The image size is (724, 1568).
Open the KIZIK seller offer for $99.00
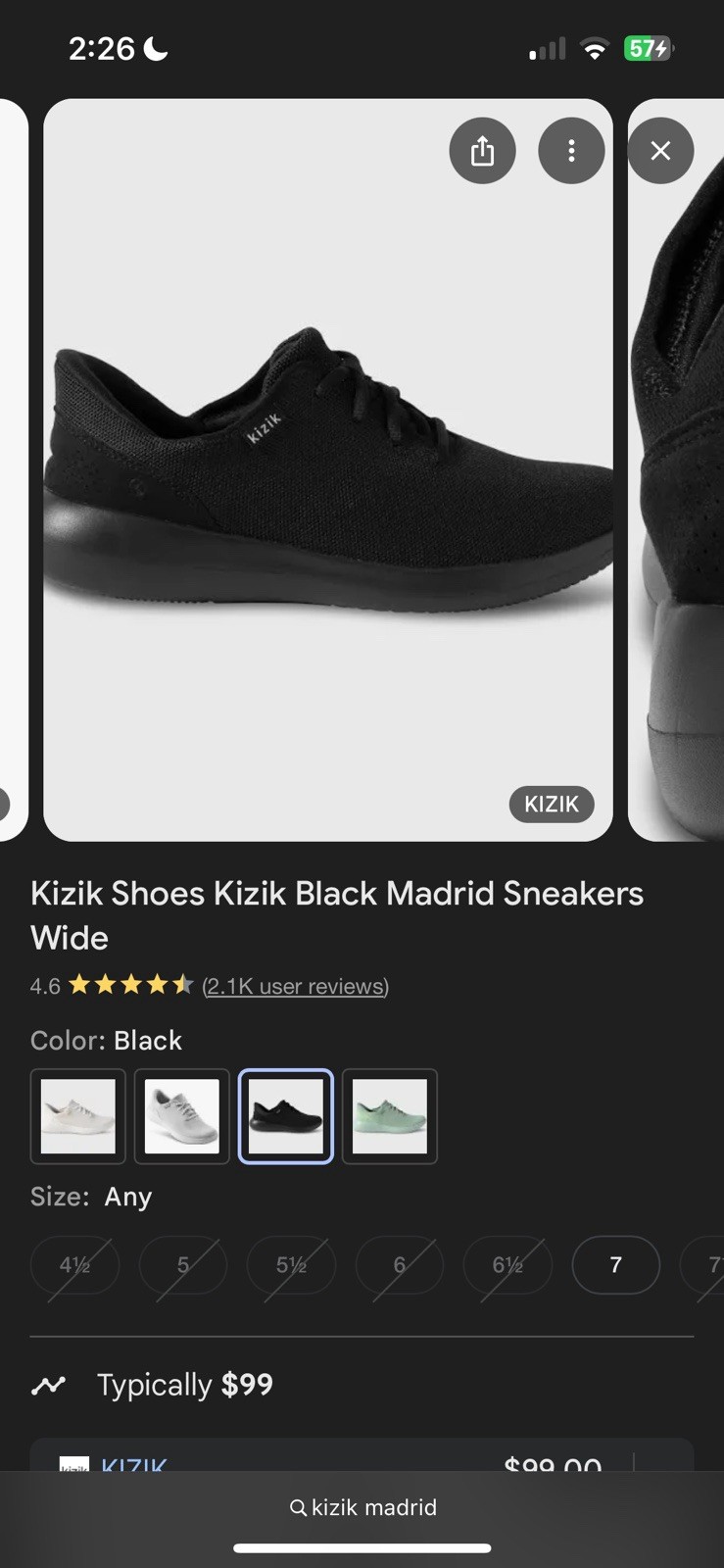362,1459
